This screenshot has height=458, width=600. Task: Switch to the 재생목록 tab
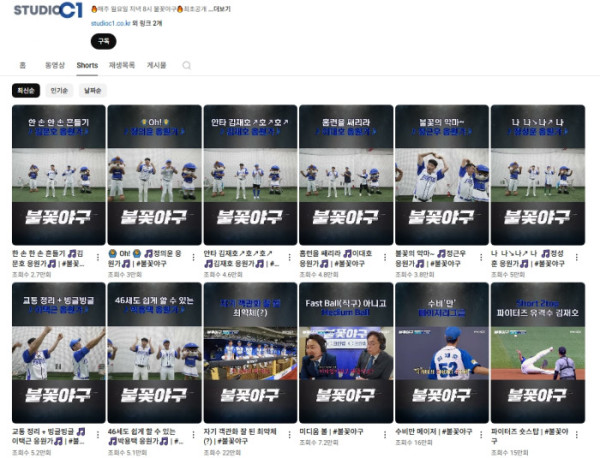(122, 65)
